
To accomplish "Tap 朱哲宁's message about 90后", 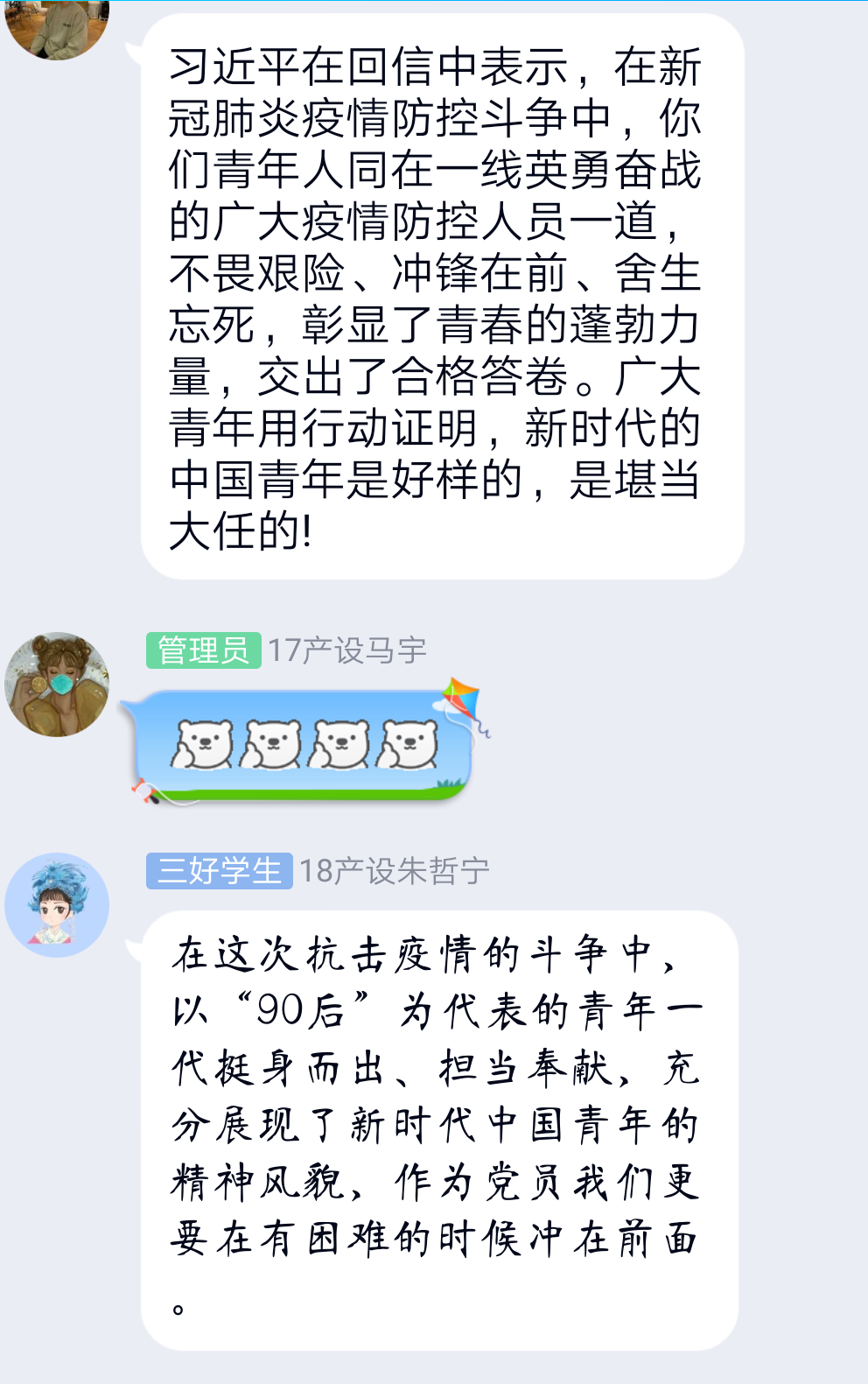I will coord(439,1129).
